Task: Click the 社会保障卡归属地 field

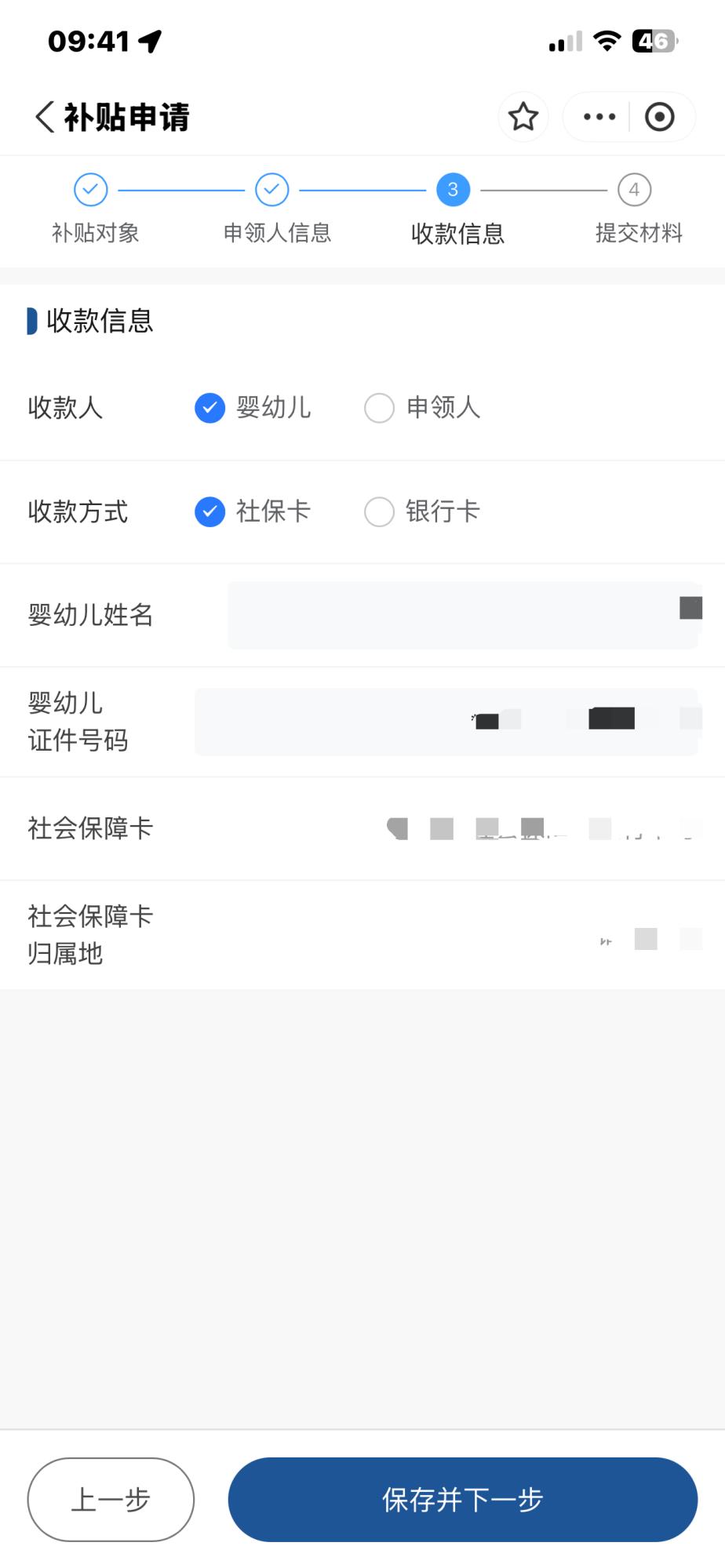Action: pos(541,935)
